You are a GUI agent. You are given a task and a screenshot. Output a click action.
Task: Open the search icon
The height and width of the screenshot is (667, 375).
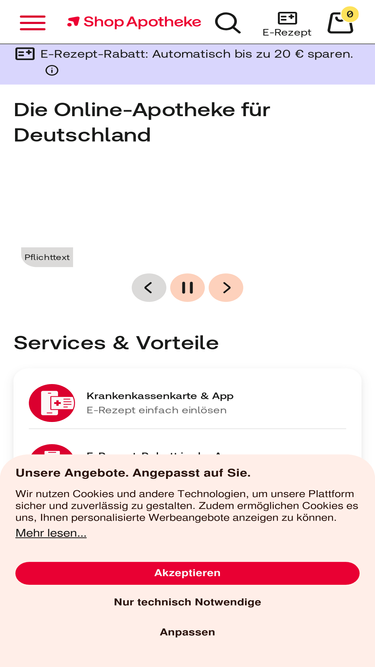click(x=227, y=23)
